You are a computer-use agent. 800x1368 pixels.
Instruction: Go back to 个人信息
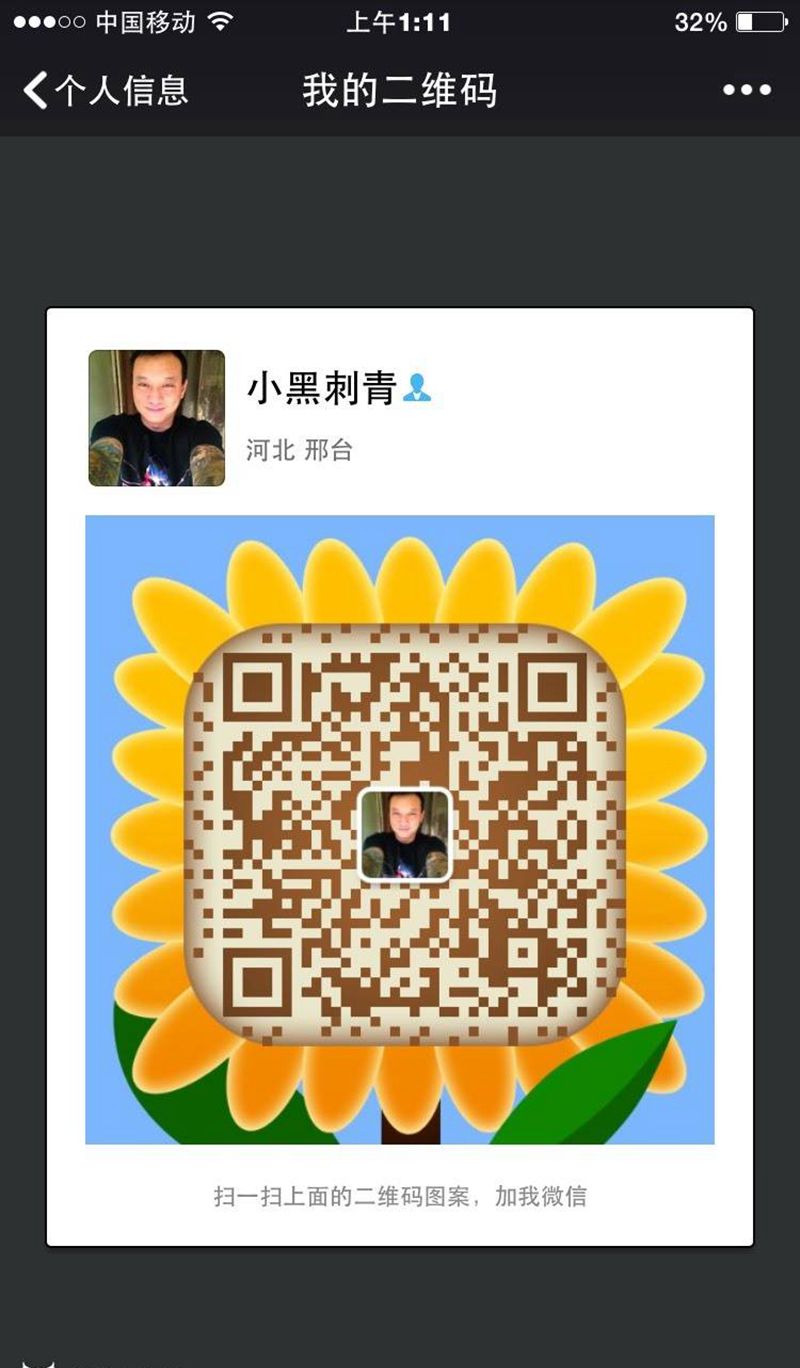click(105, 91)
